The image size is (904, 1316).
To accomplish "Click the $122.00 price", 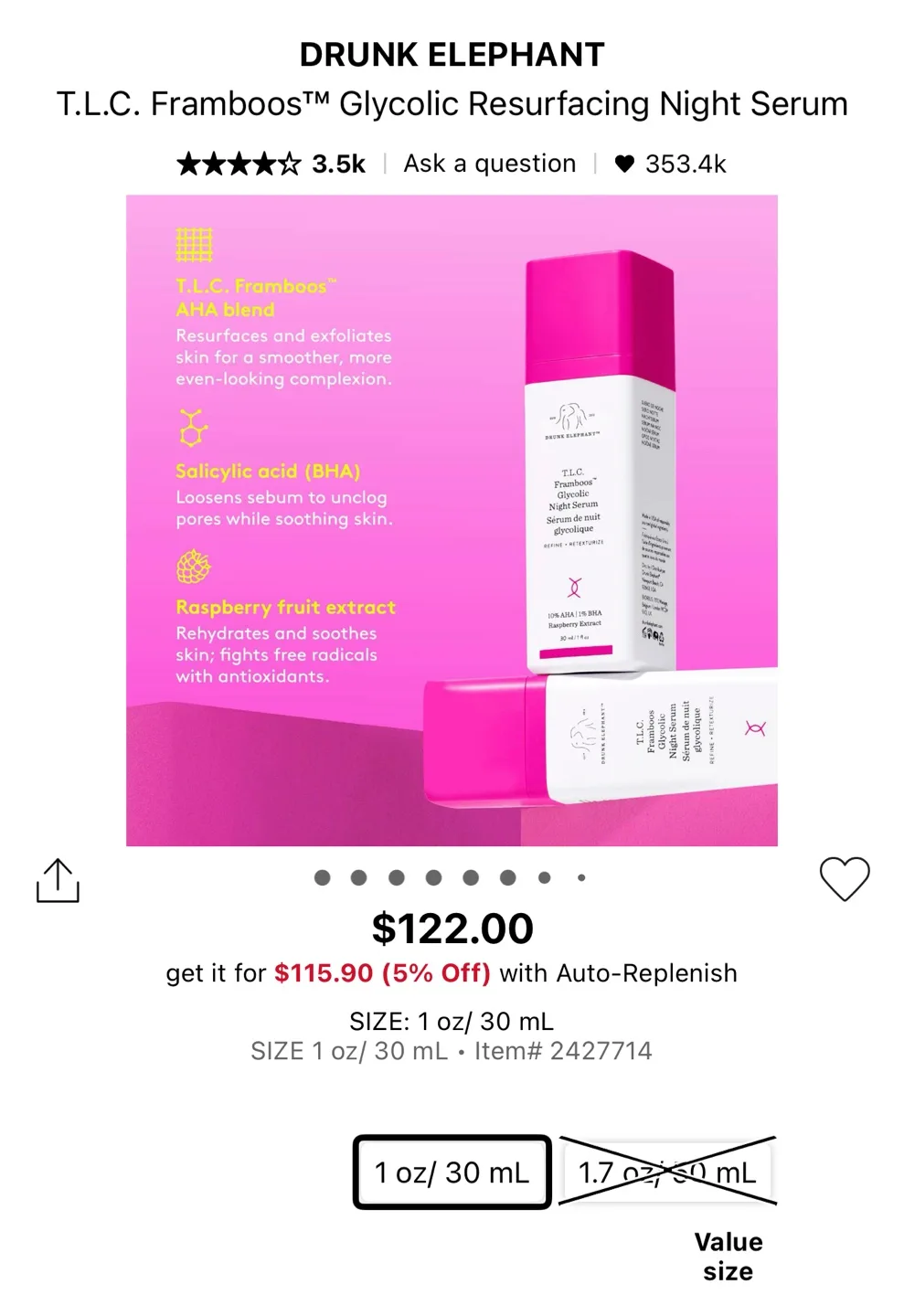I will coord(452,927).
